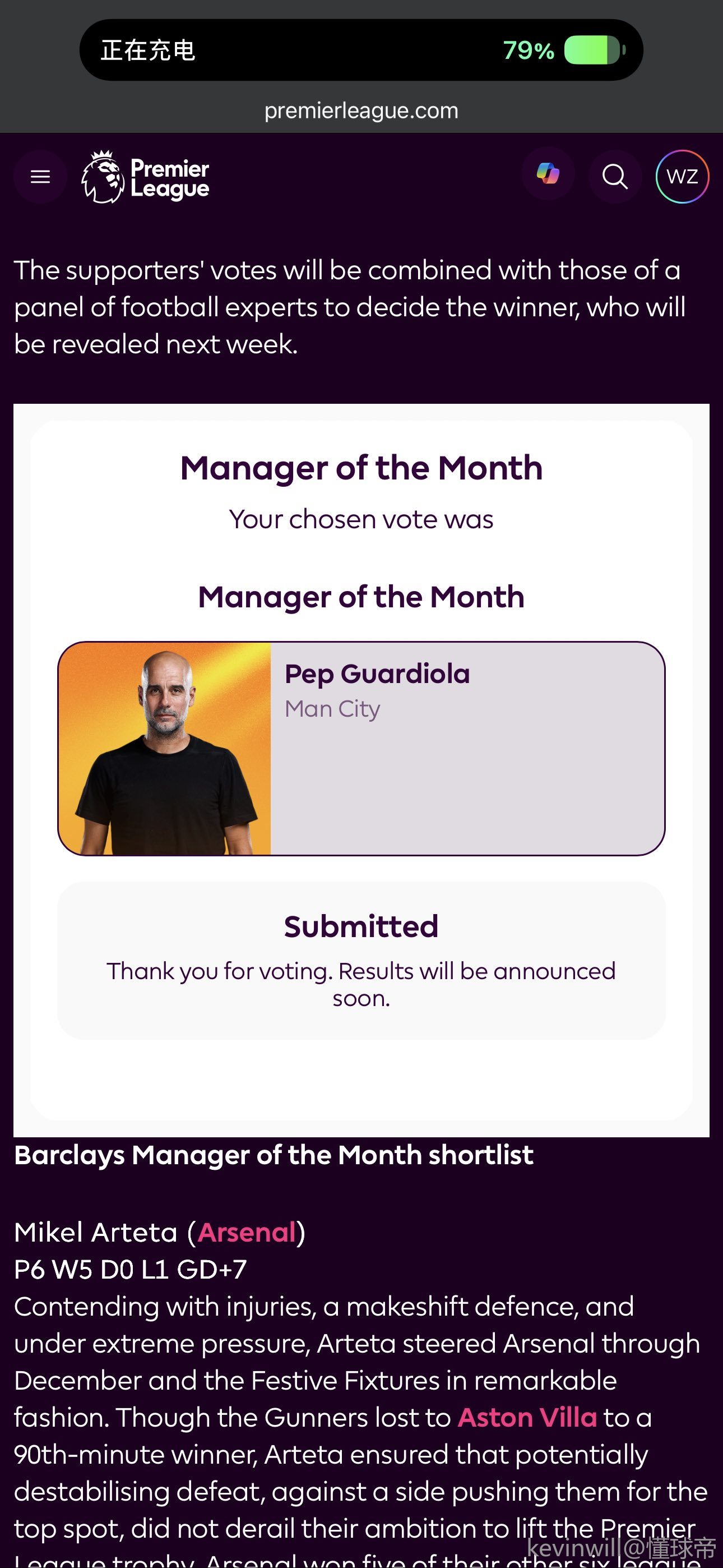Viewport: 723px width, 1568px height.
Task: Tap the Premier League home logo
Action: pyautogui.click(x=146, y=177)
